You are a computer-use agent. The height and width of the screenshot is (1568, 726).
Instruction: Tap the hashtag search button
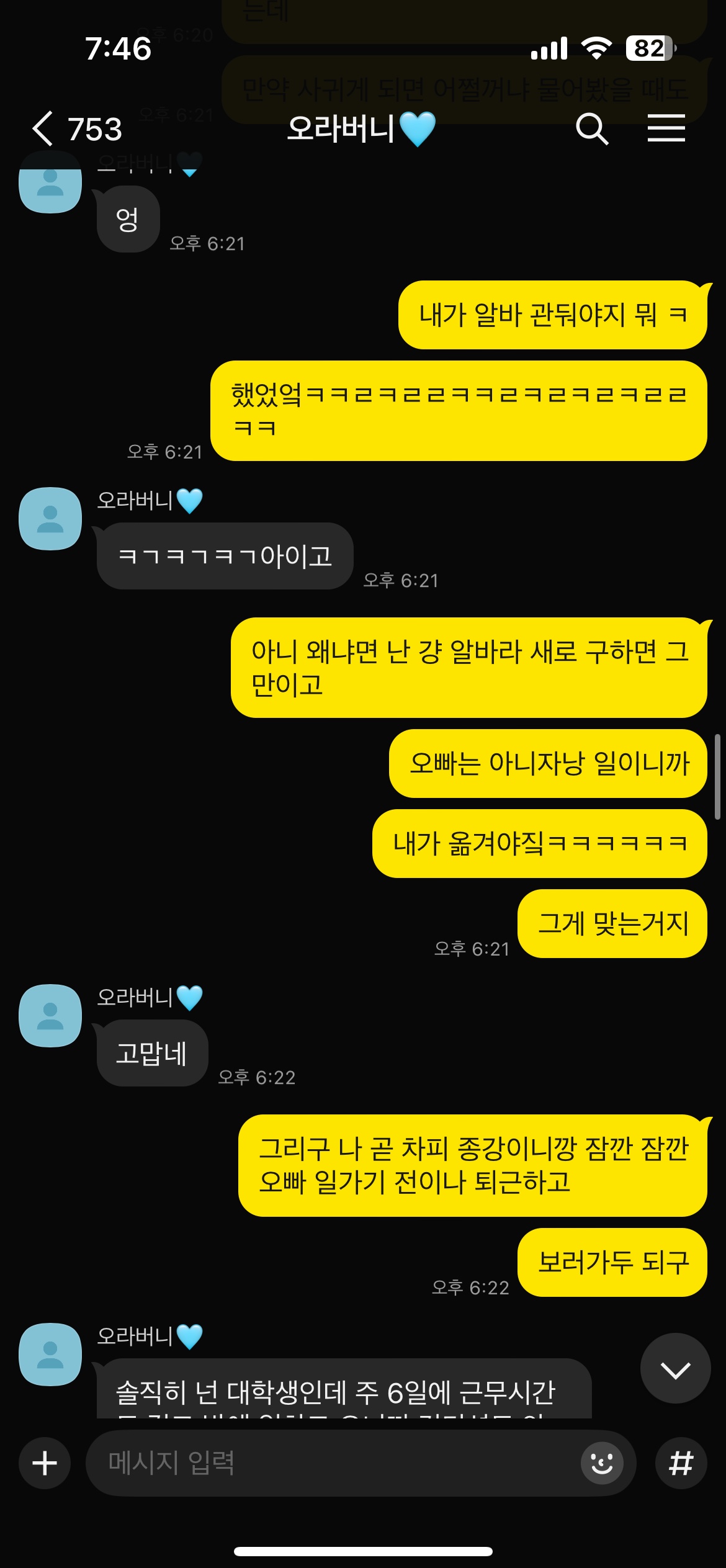681,1463
